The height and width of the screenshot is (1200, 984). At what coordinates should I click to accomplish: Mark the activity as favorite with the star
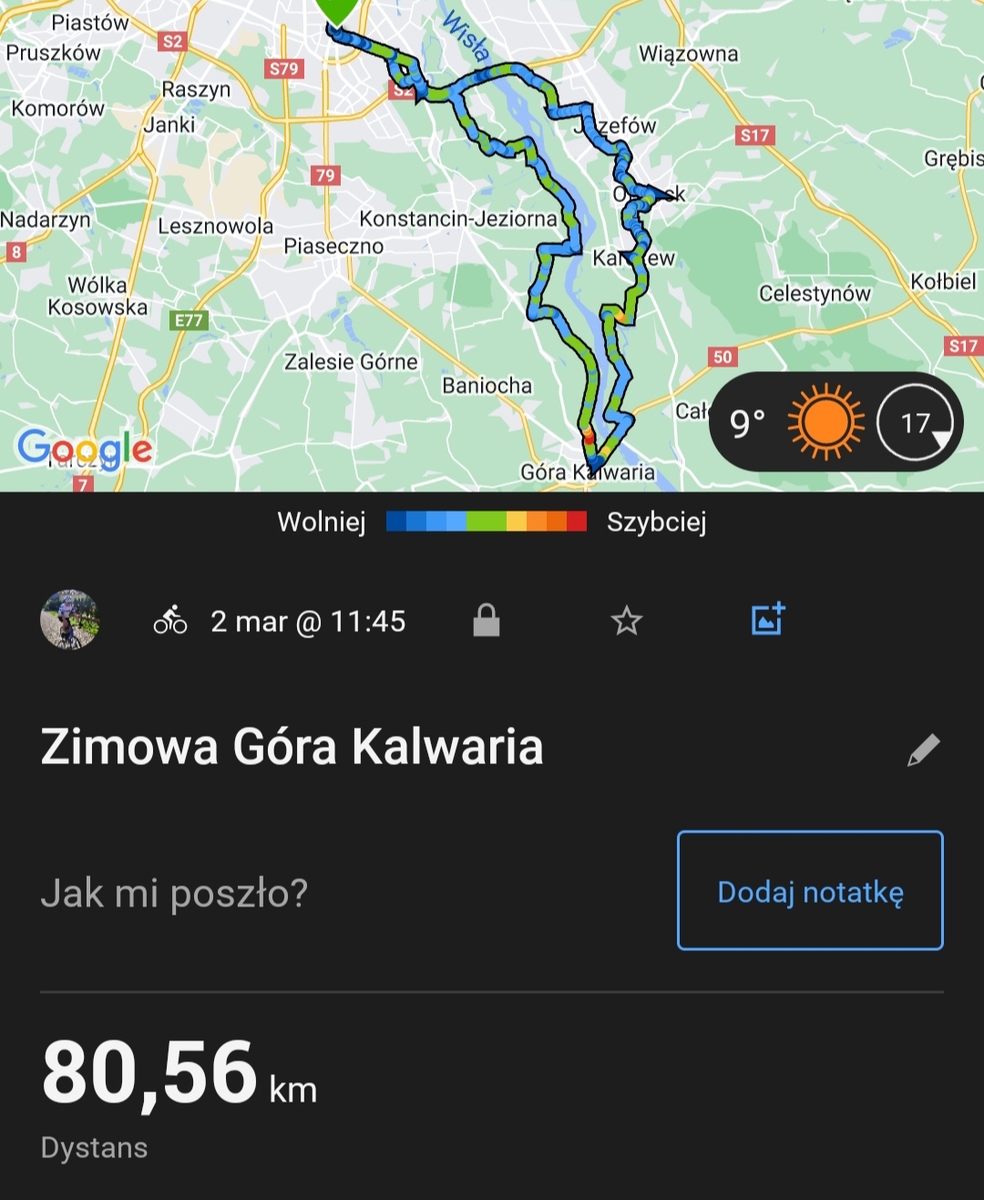[x=626, y=621]
